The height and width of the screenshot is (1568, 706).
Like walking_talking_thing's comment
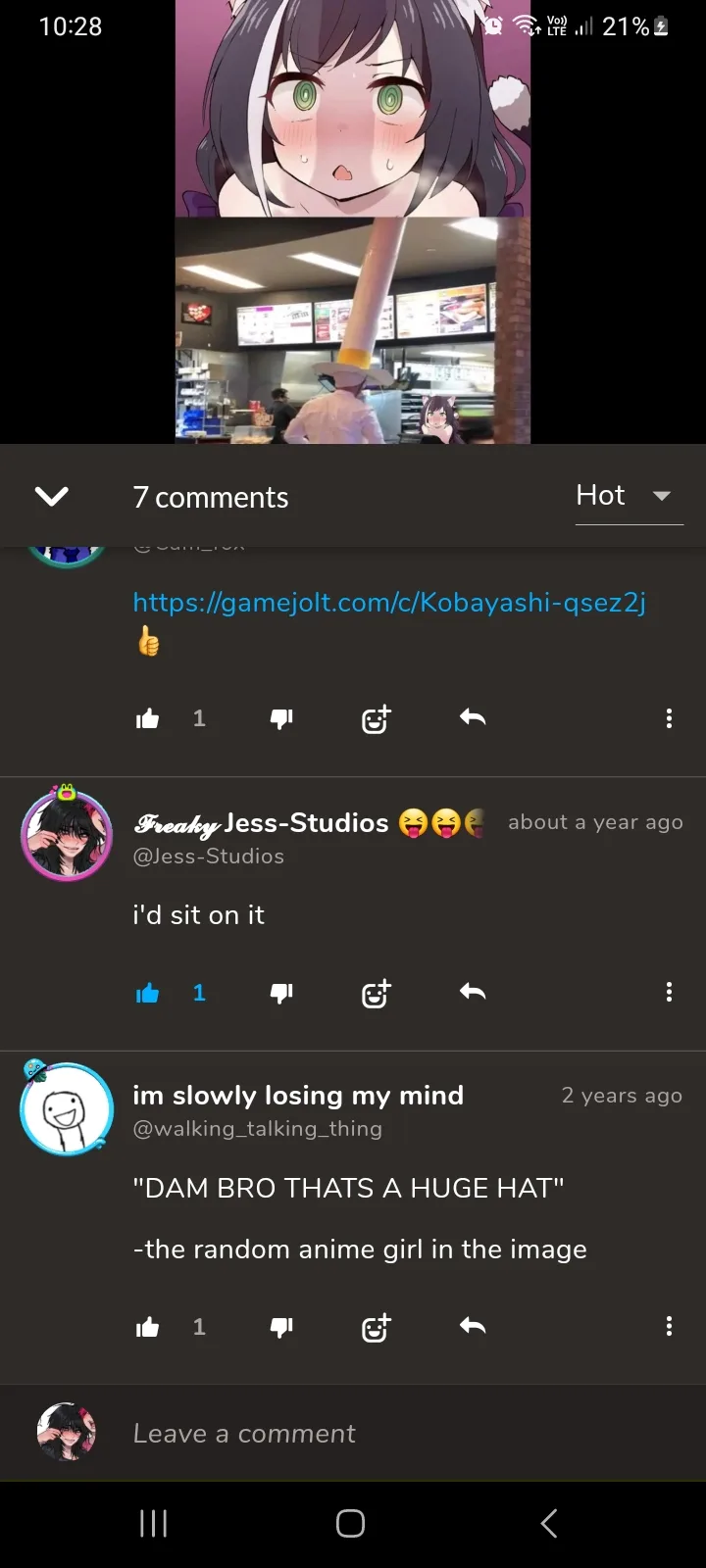click(148, 1327)
